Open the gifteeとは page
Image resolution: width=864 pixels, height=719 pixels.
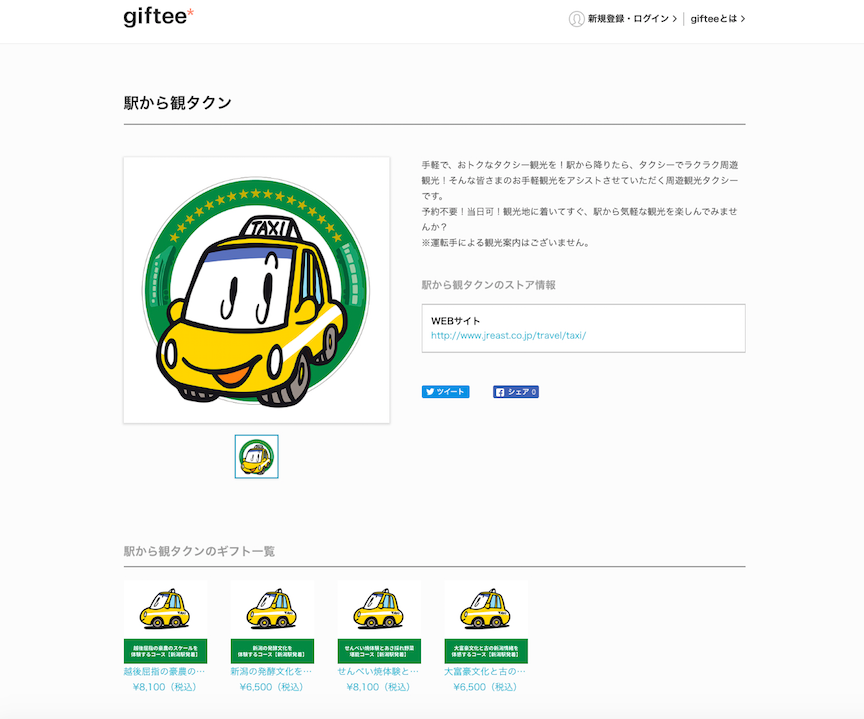pyautogui.click(x=717, y=19)
